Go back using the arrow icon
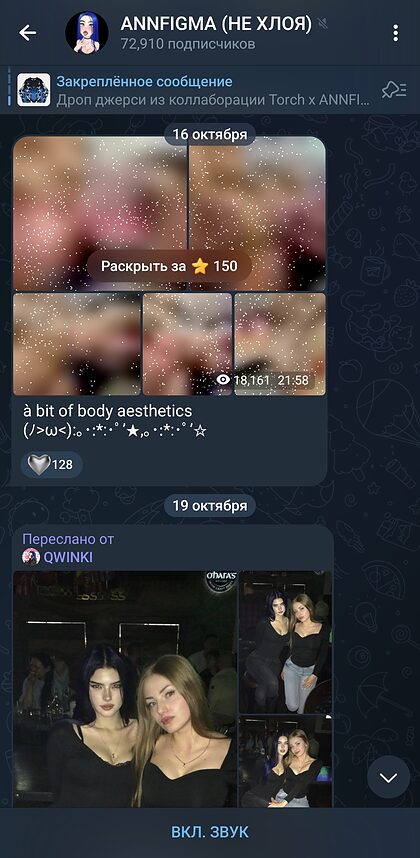420x858 pixels. click(27, 33)
